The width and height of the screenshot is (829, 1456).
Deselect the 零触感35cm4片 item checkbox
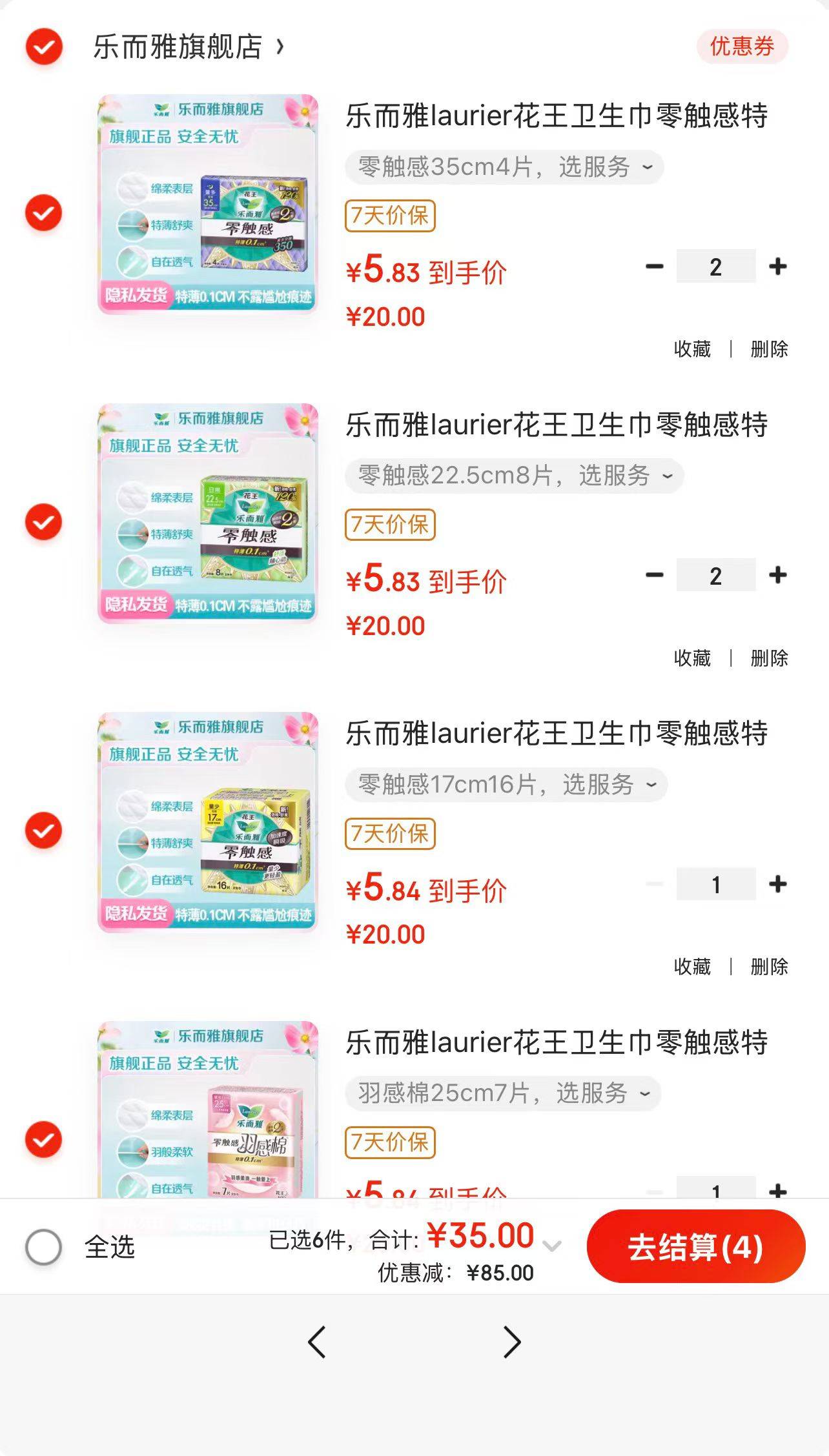[44, 212]
